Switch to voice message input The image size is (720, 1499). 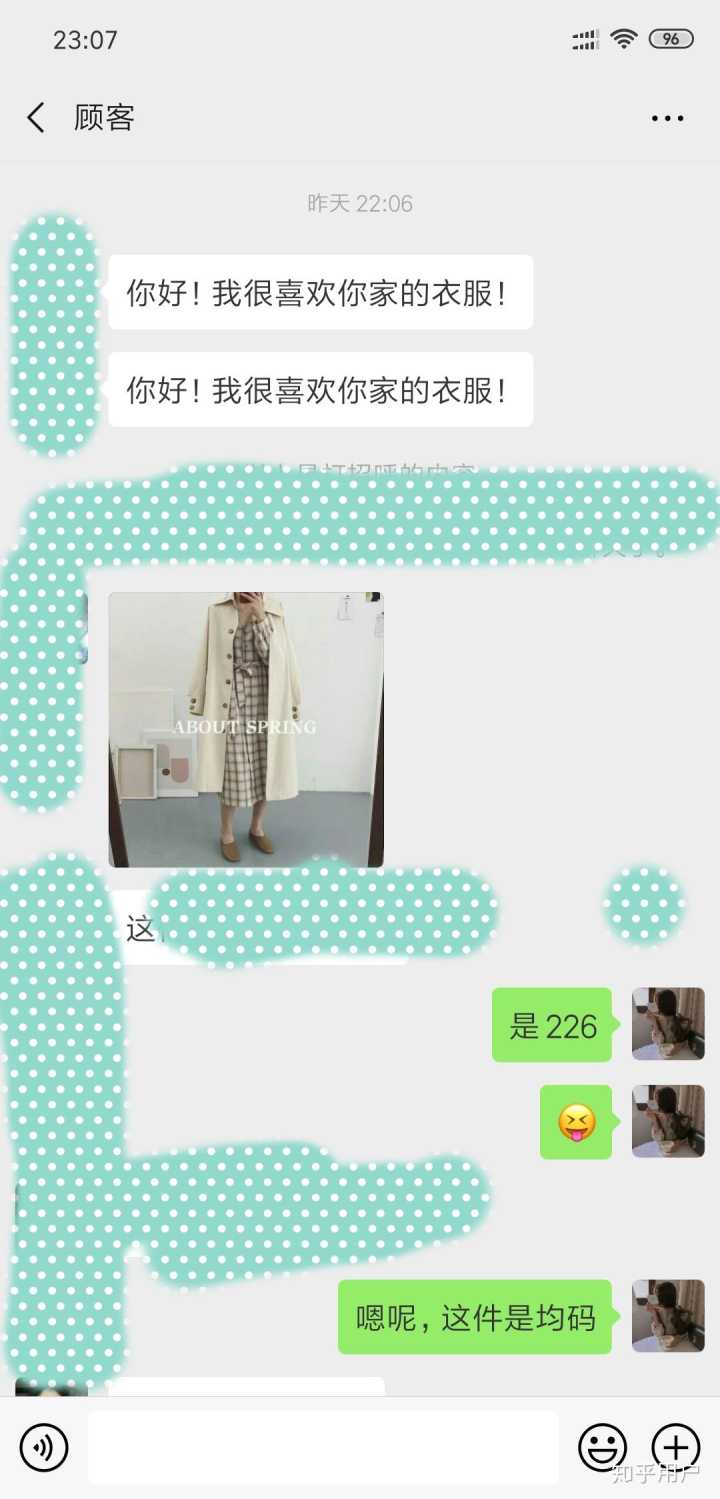(x=44, y=1447)
